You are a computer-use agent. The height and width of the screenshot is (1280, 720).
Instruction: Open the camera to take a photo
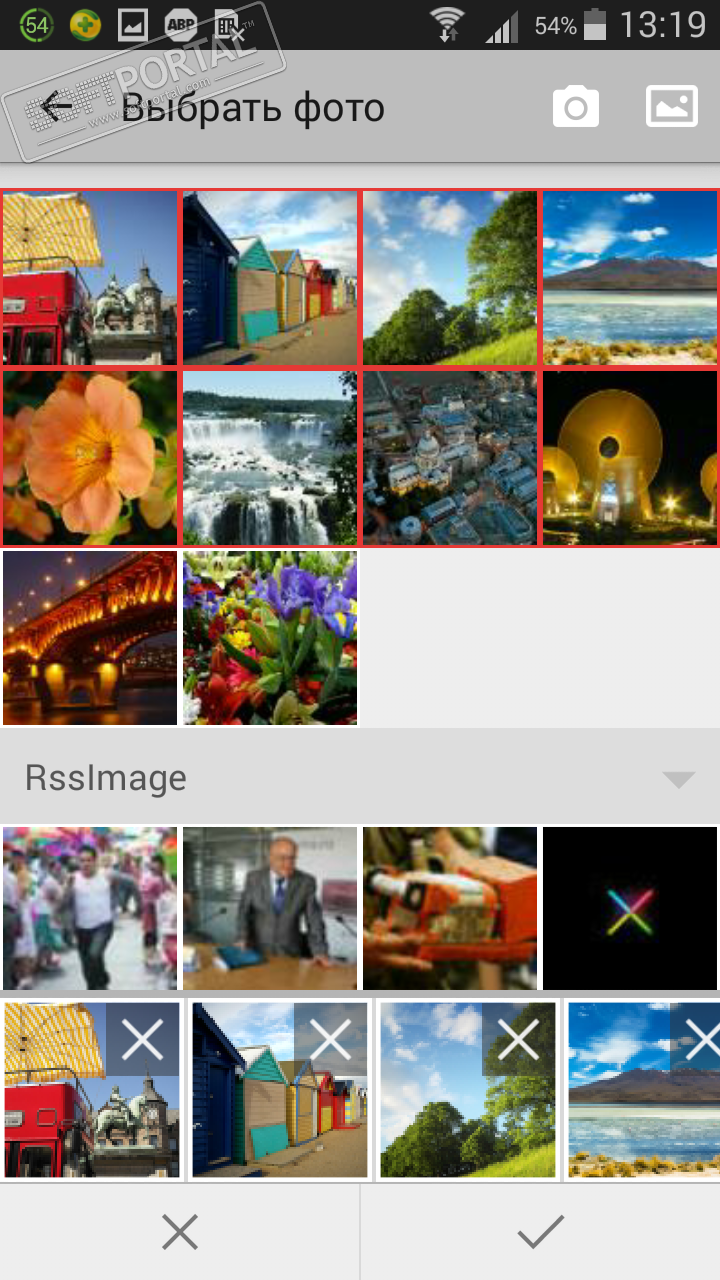click(x=576, y=107)
